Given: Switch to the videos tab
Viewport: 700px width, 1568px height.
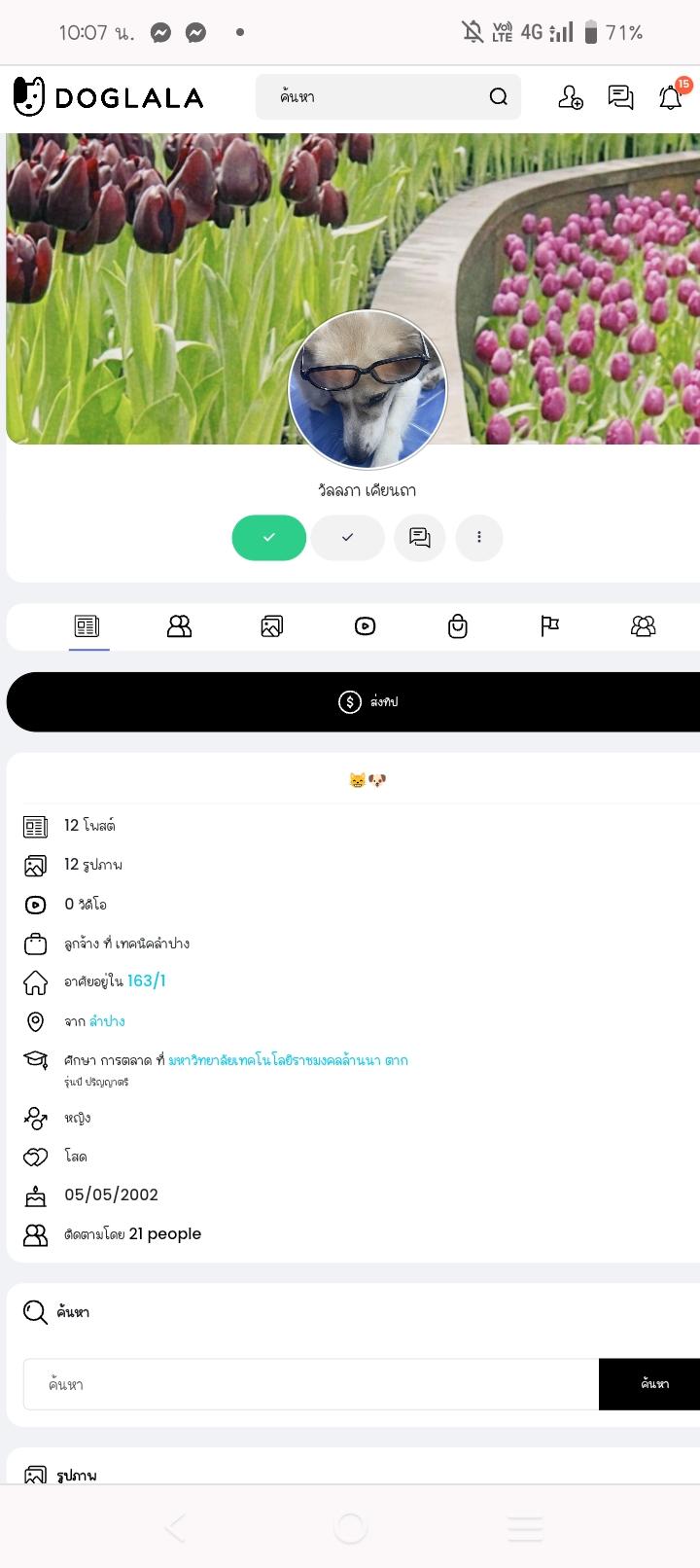Looking at the screenshot, I should [x=365, y=626].
